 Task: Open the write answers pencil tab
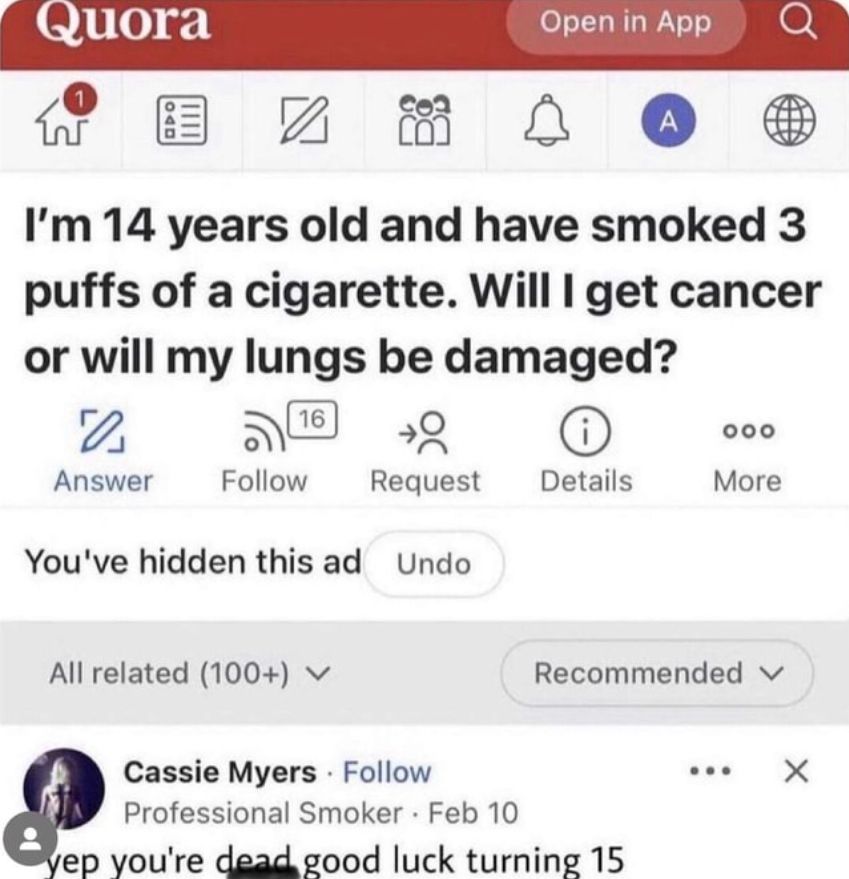click(304, 121)
